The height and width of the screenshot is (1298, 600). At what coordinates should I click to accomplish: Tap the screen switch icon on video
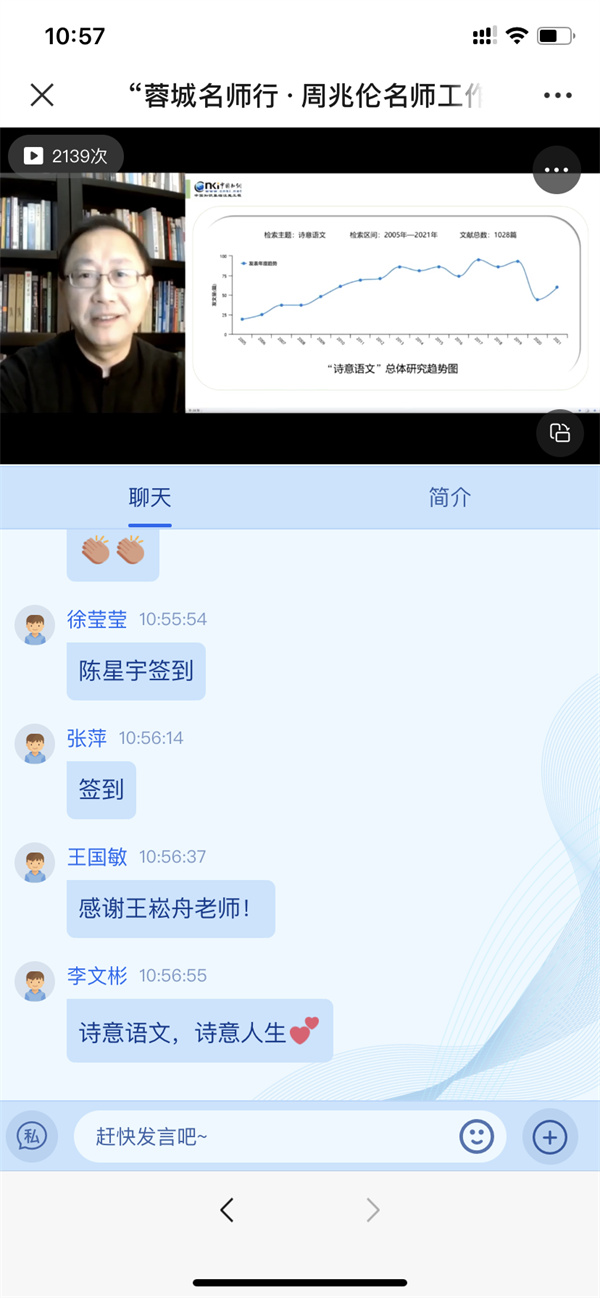[x=560, y=433]
